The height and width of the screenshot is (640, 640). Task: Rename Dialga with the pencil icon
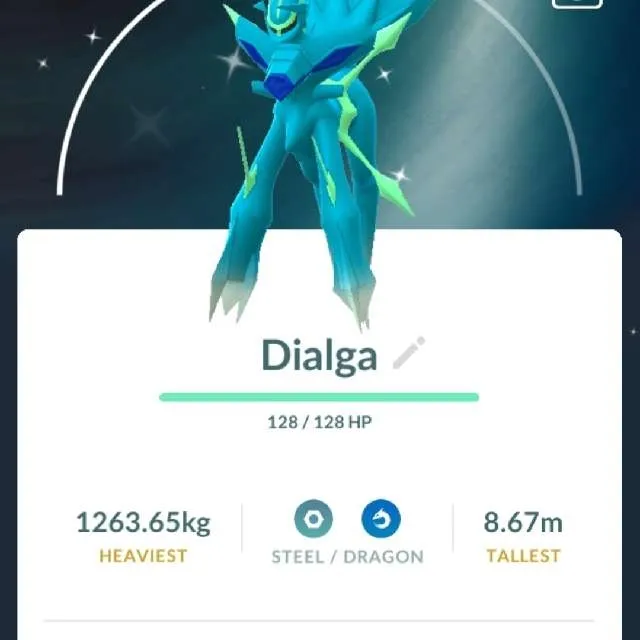click(x=408, y=354)
